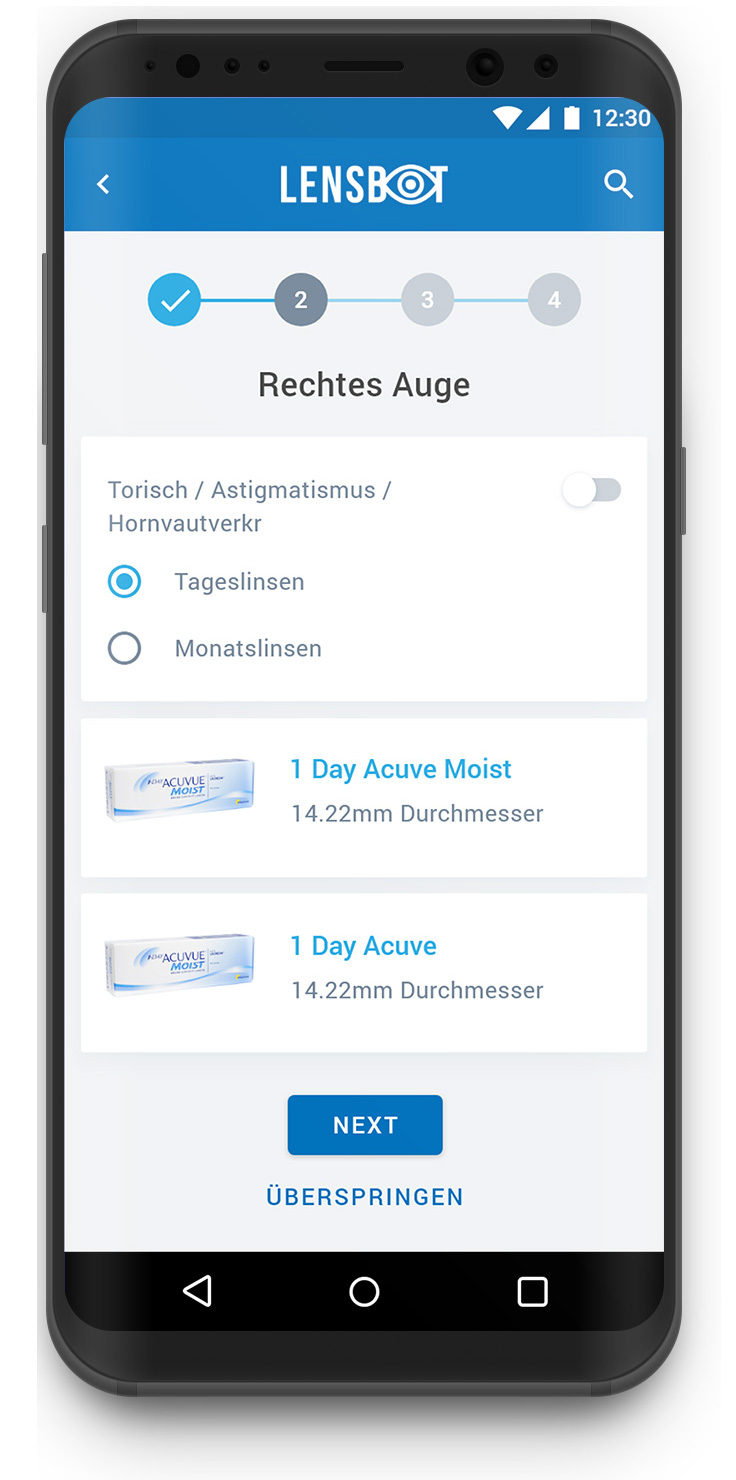The width and height of the screenshot is (736, 1480).
Task: Choose the Monatslinsen radio button
Action: point(125,649)
